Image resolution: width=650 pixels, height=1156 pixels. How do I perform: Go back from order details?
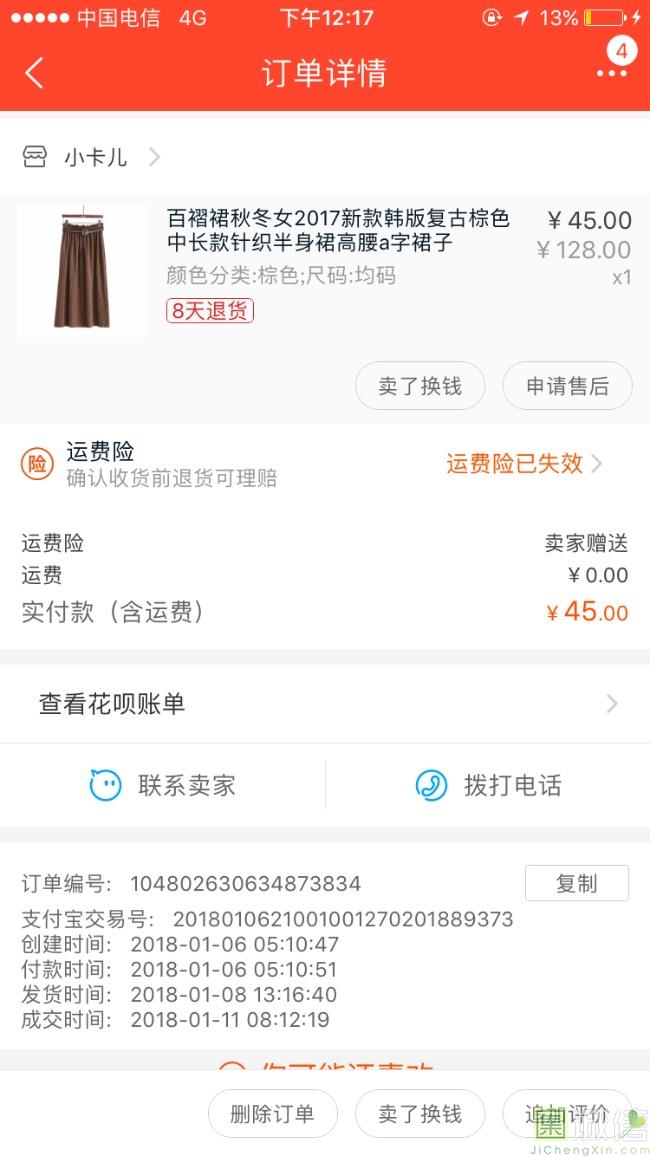35,73
